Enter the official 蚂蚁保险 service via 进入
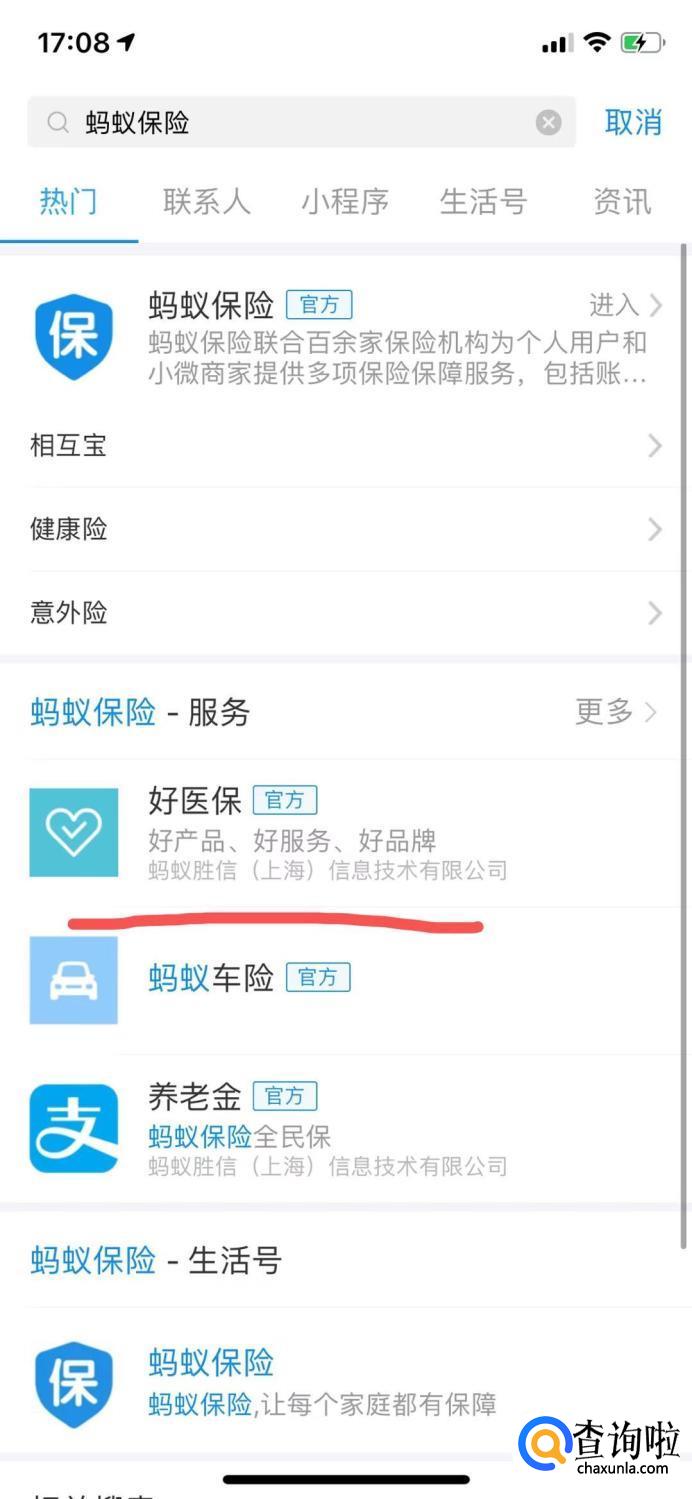 (625, 304)
